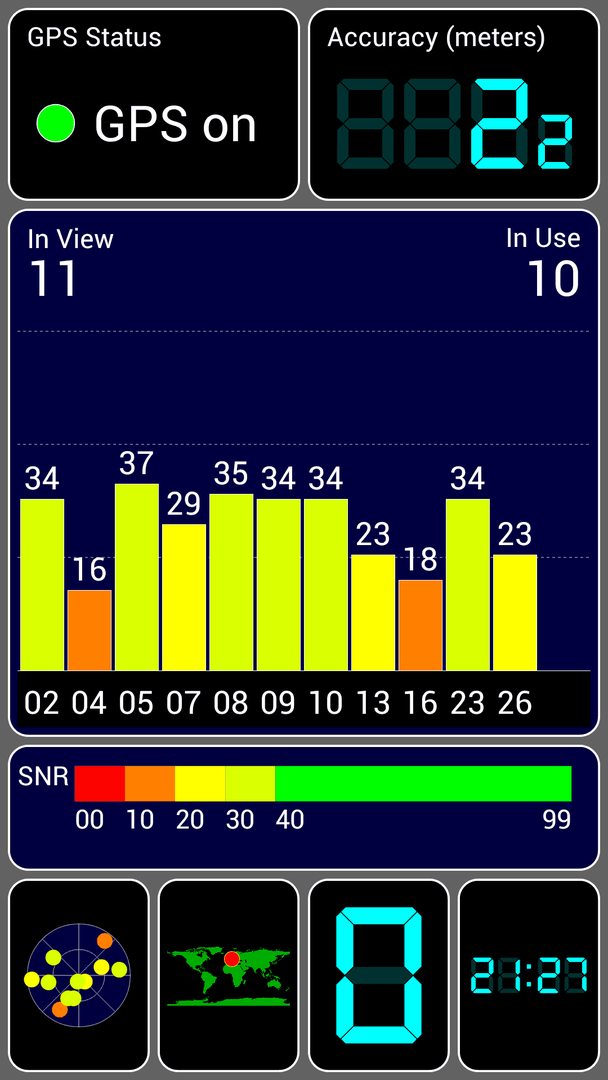This screenshot has width=608, height=1080.
Task: Open the world map location panel
Action: click(229, 975)
